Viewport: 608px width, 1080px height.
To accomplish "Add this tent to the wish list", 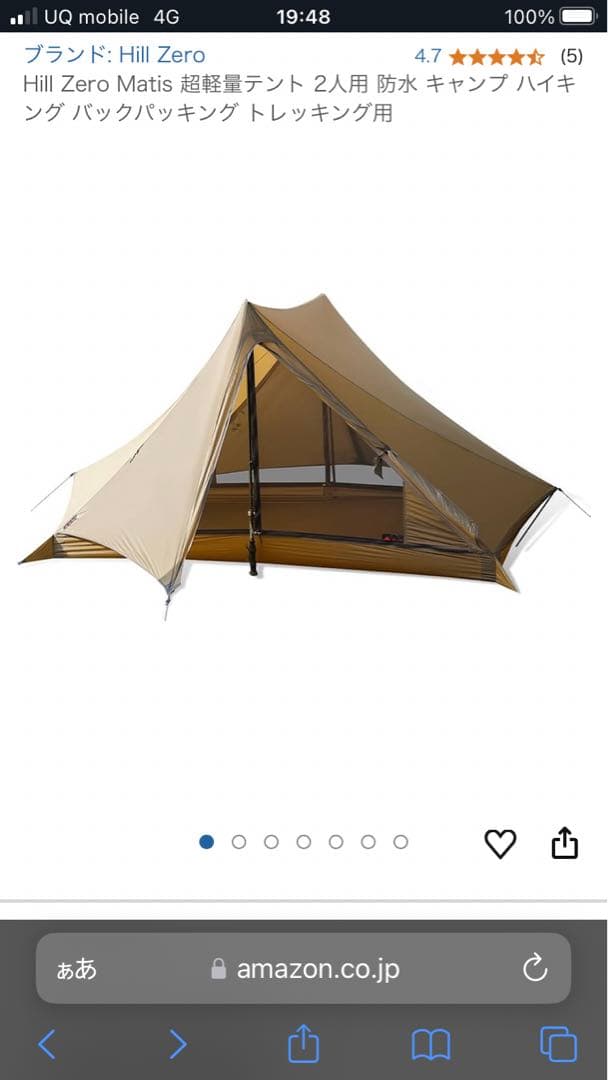I will pyautogui.click(x=500, y=844).
